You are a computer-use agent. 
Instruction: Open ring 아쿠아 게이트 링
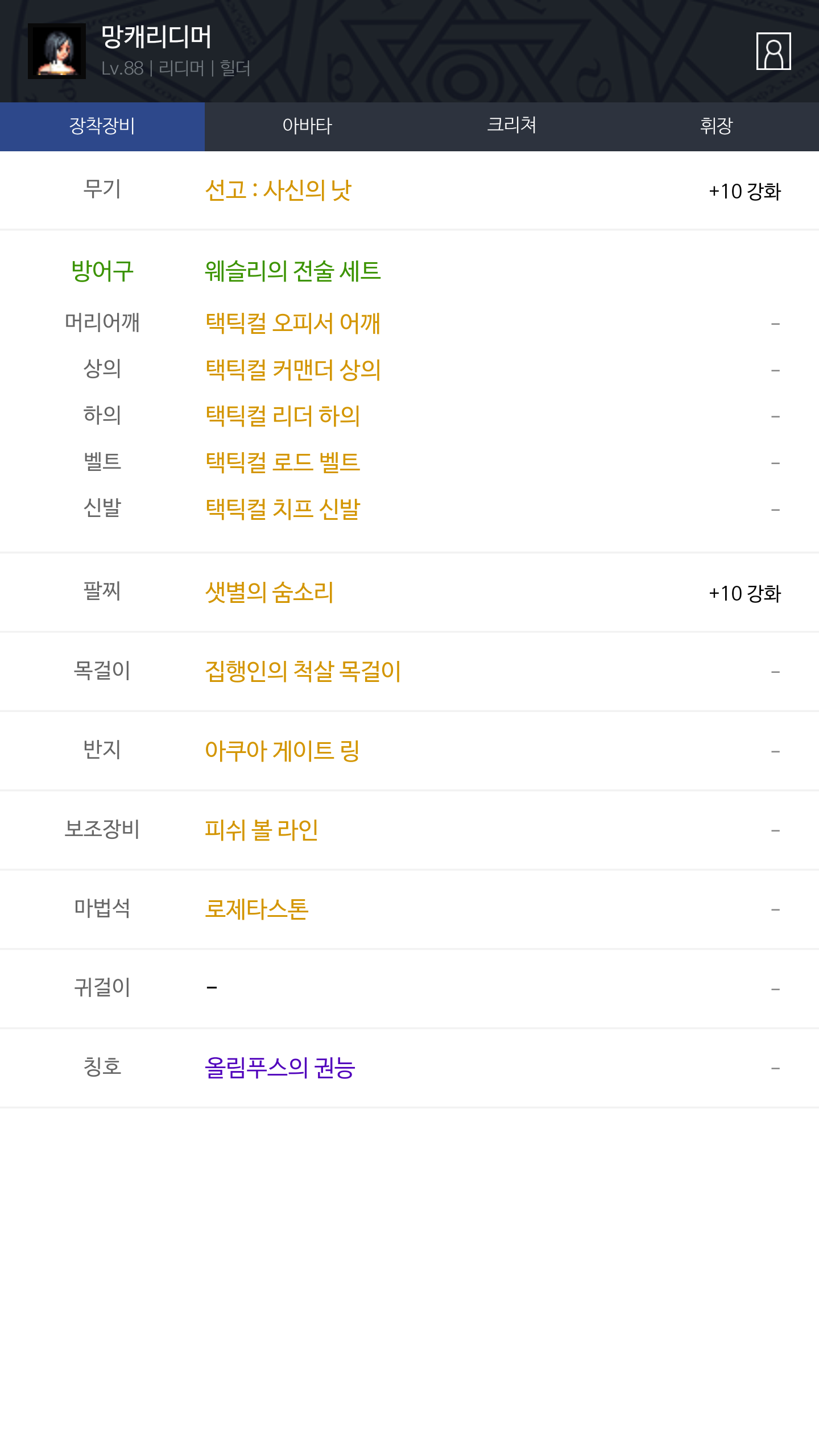[282, 751]
